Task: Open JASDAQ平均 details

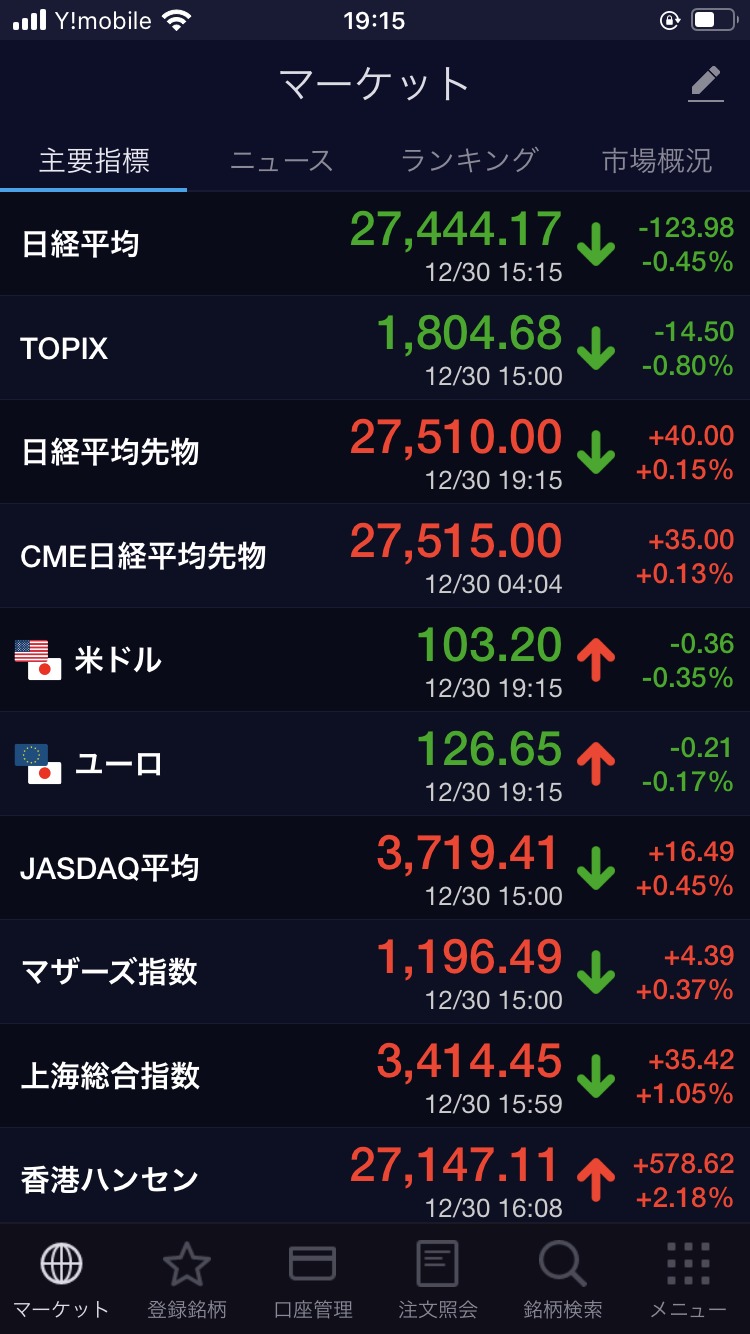Action: [375, 868]
